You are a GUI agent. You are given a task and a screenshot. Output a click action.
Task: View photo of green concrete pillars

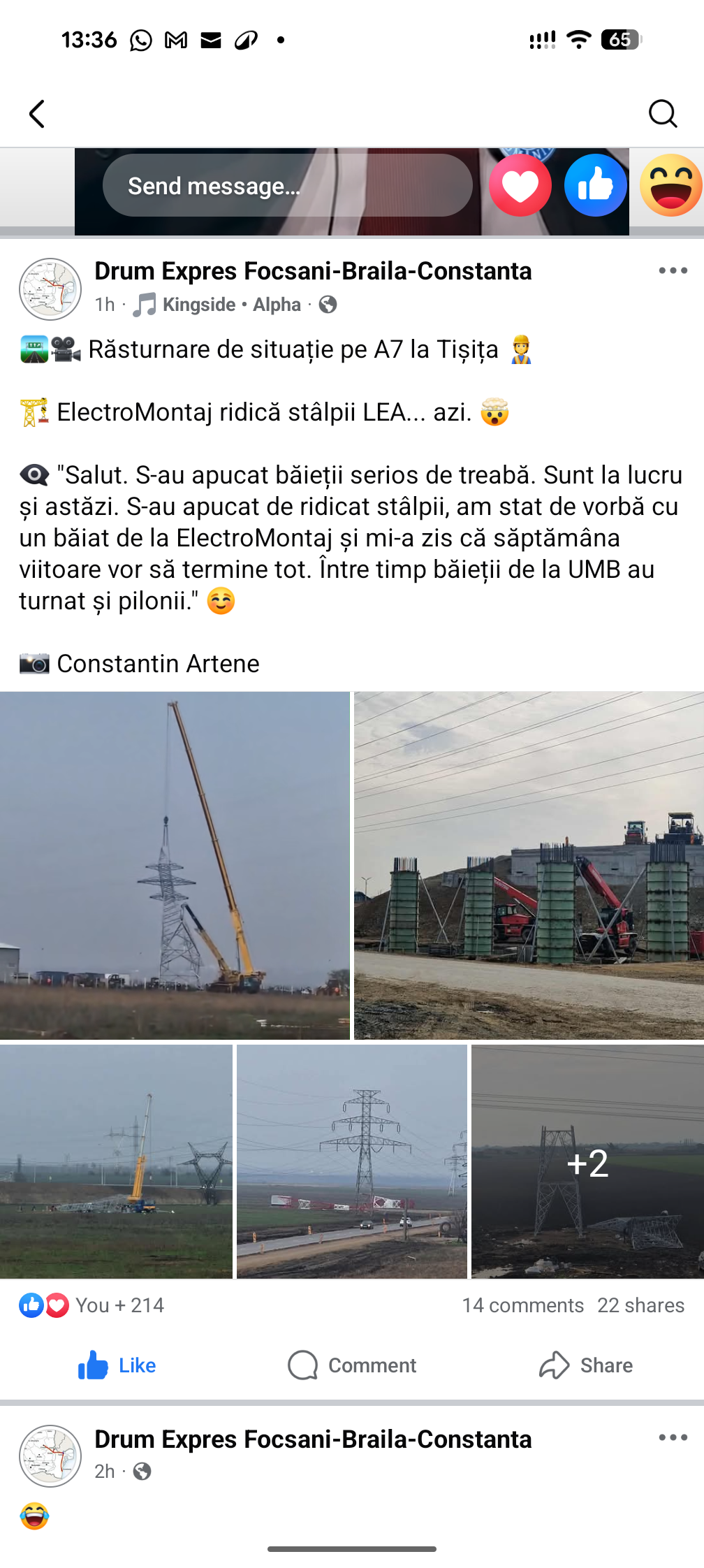coord(529,865)
